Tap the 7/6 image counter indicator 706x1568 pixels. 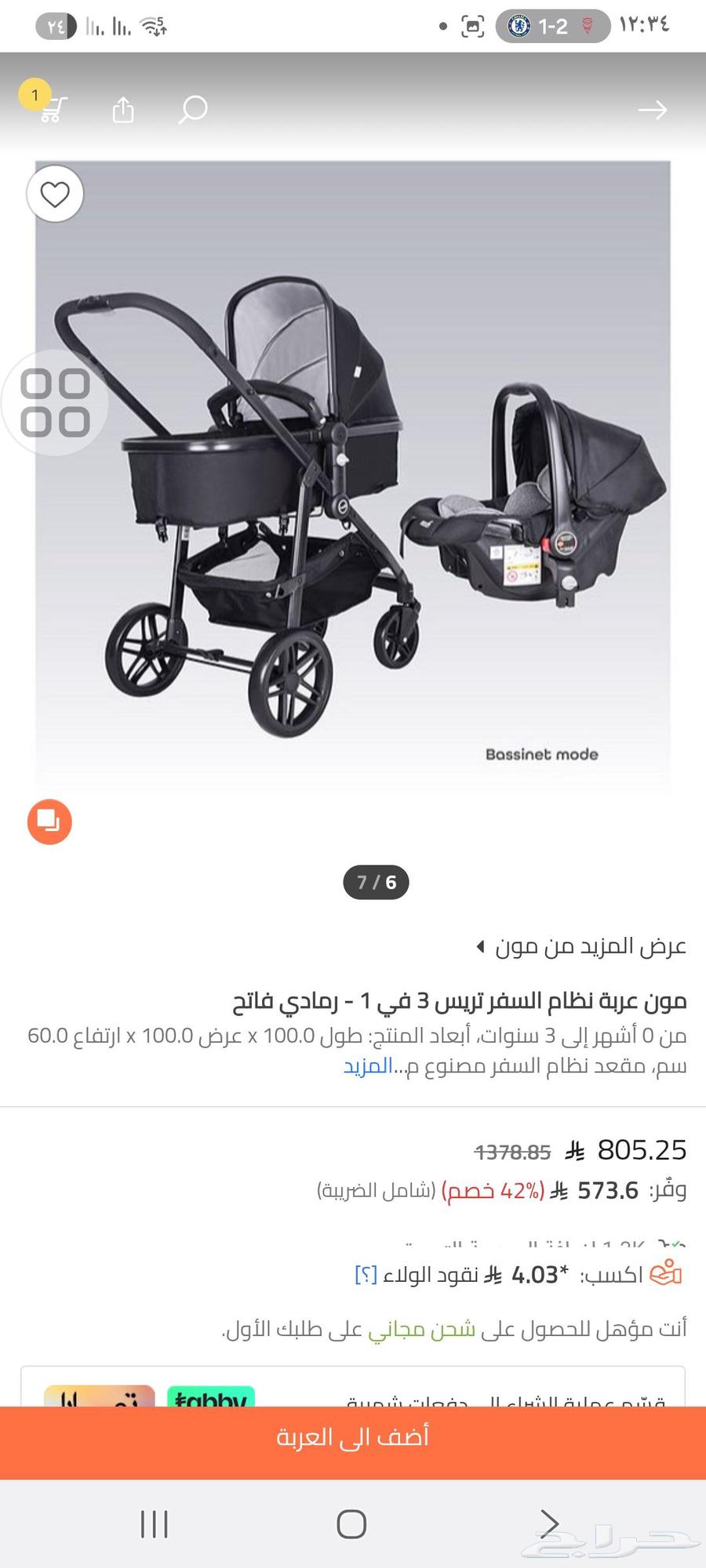pyautogui.click(x=376, y=882)
